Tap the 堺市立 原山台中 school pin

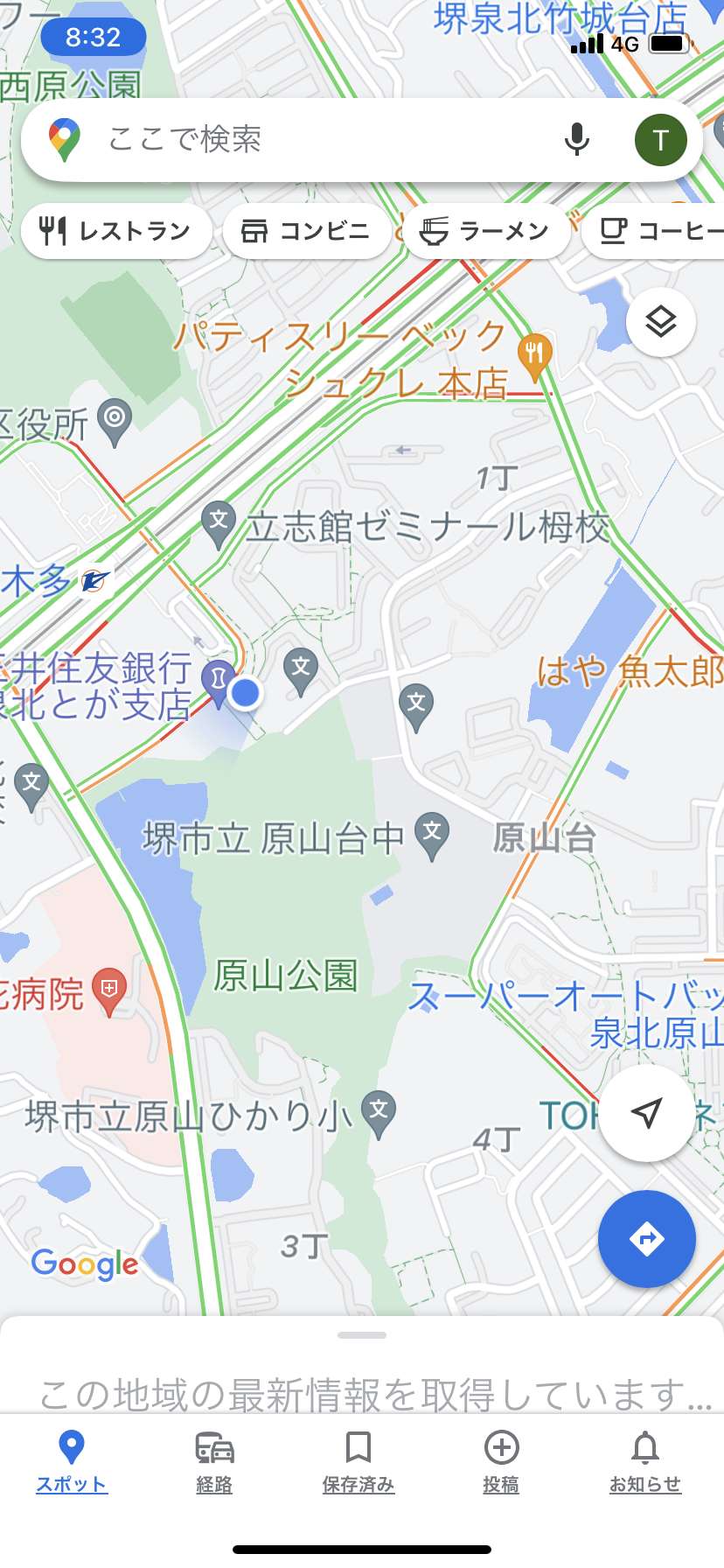432,833
